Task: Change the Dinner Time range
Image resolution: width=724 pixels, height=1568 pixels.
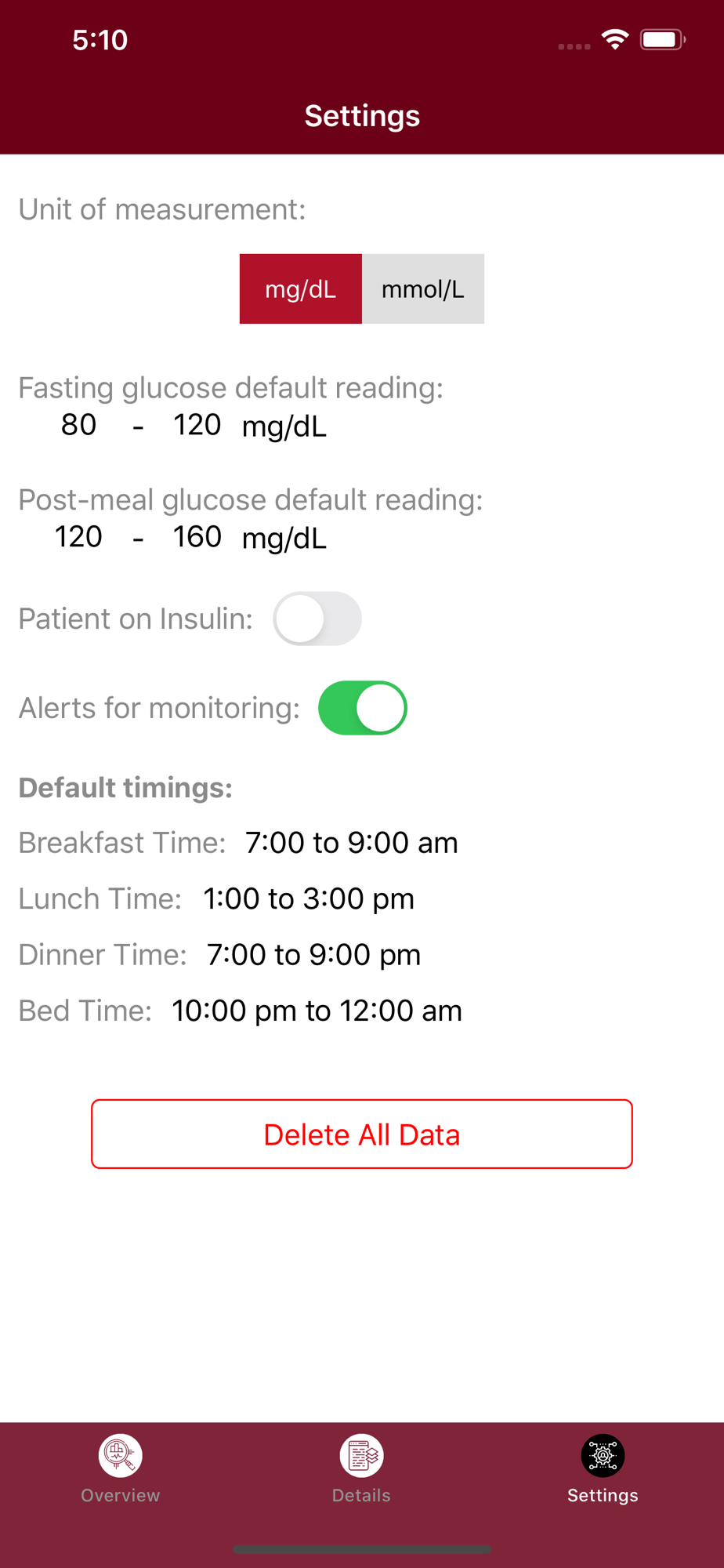Action: [313, 955]
